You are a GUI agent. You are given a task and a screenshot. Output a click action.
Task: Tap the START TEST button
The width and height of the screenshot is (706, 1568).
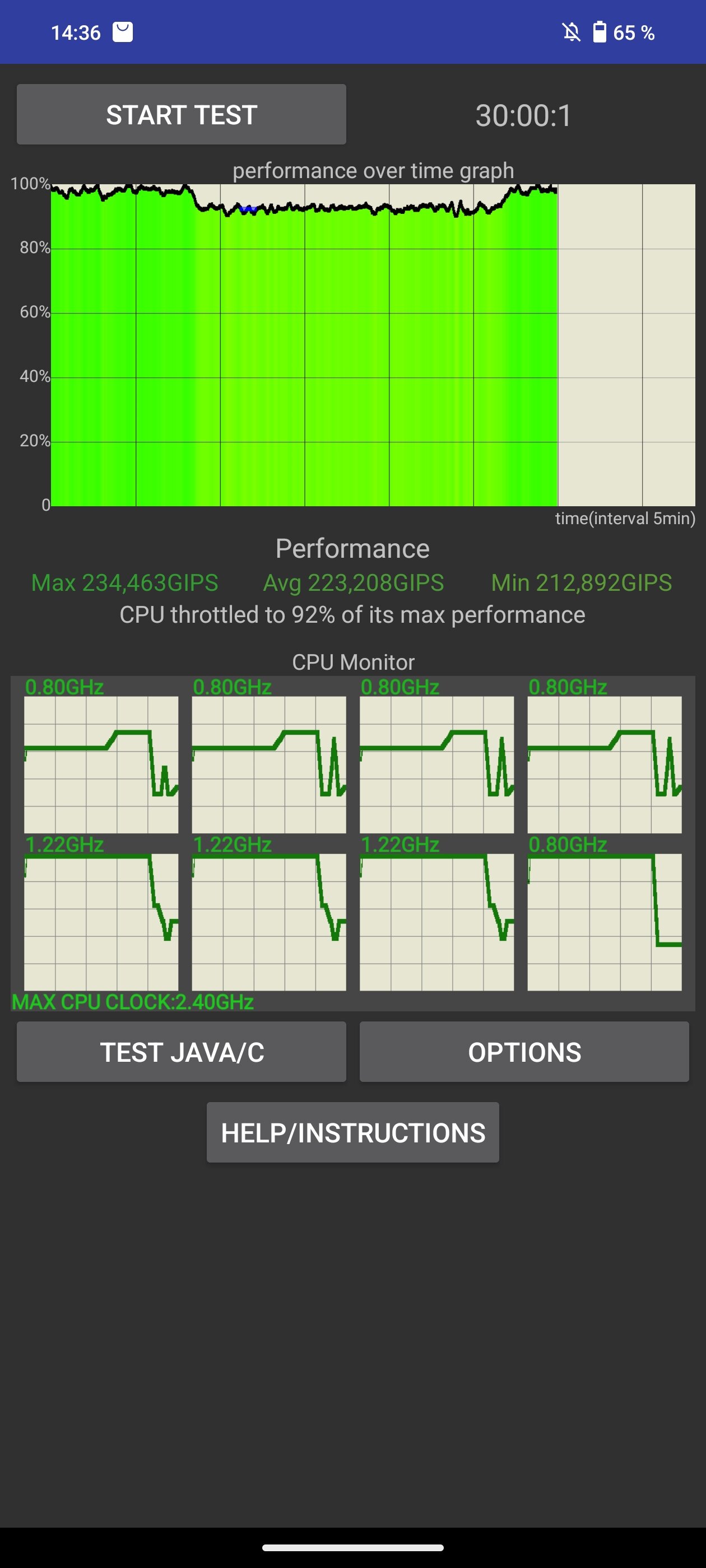pos(182,114)
